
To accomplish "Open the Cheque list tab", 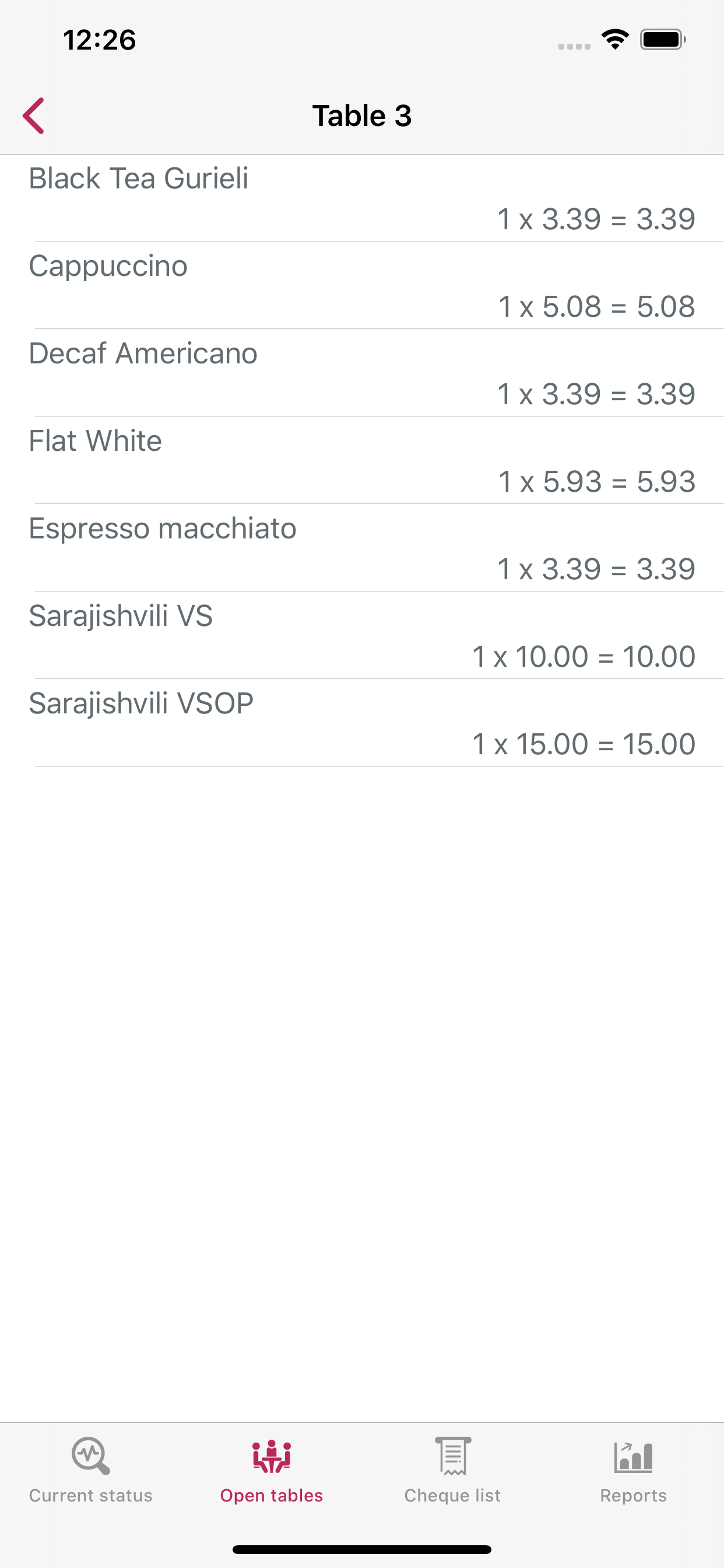I will 453,1471.
